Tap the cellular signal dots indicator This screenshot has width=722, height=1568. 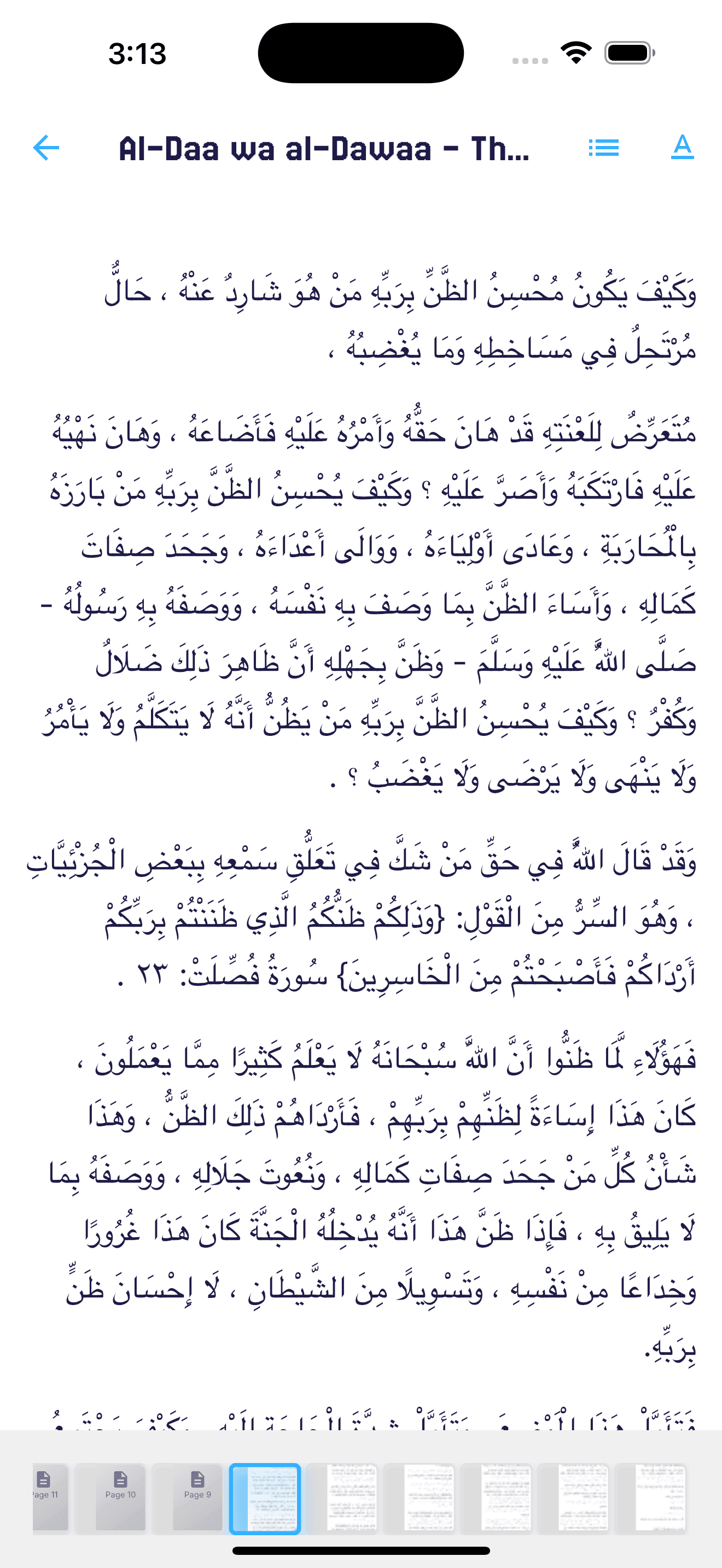tap(529, 60)
